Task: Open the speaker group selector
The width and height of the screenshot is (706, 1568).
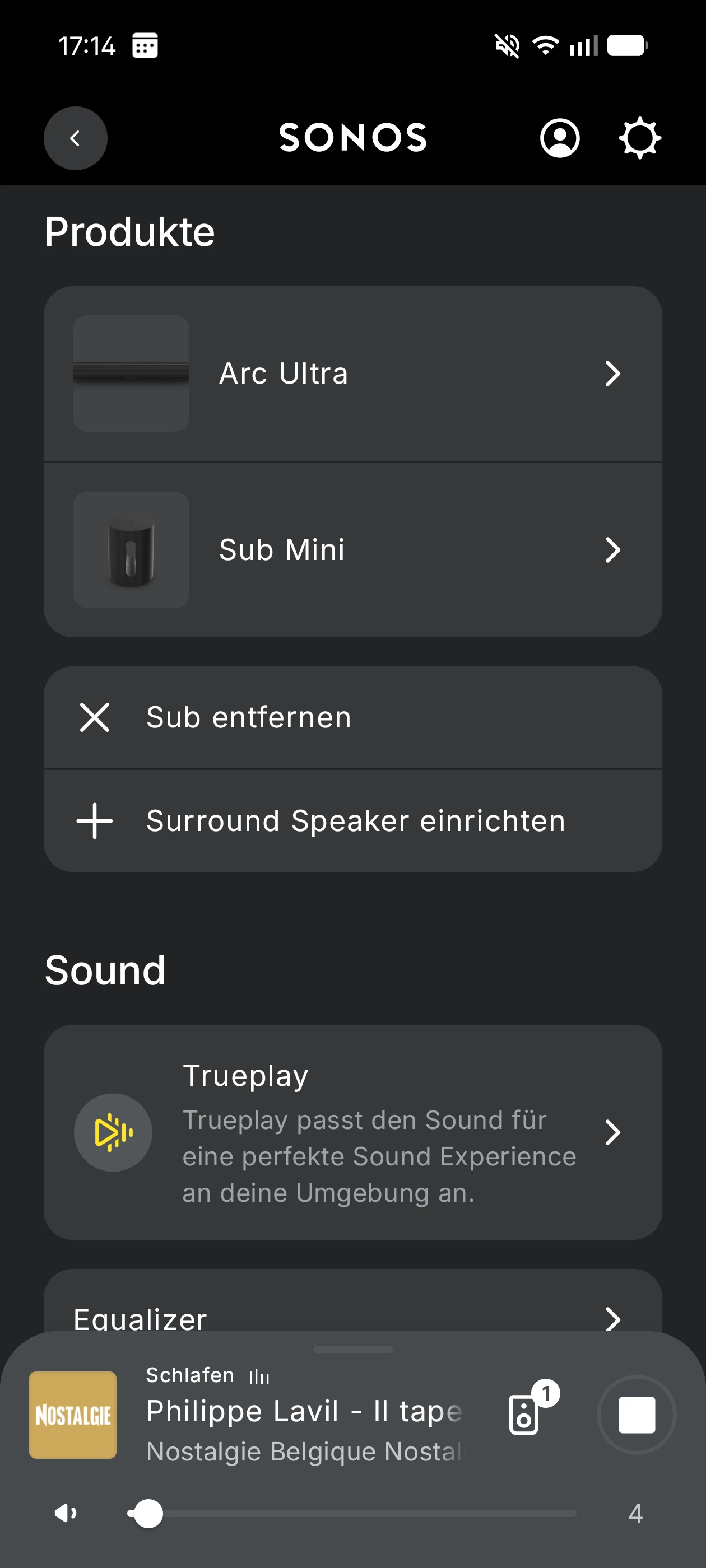Action: (525, 1415)
